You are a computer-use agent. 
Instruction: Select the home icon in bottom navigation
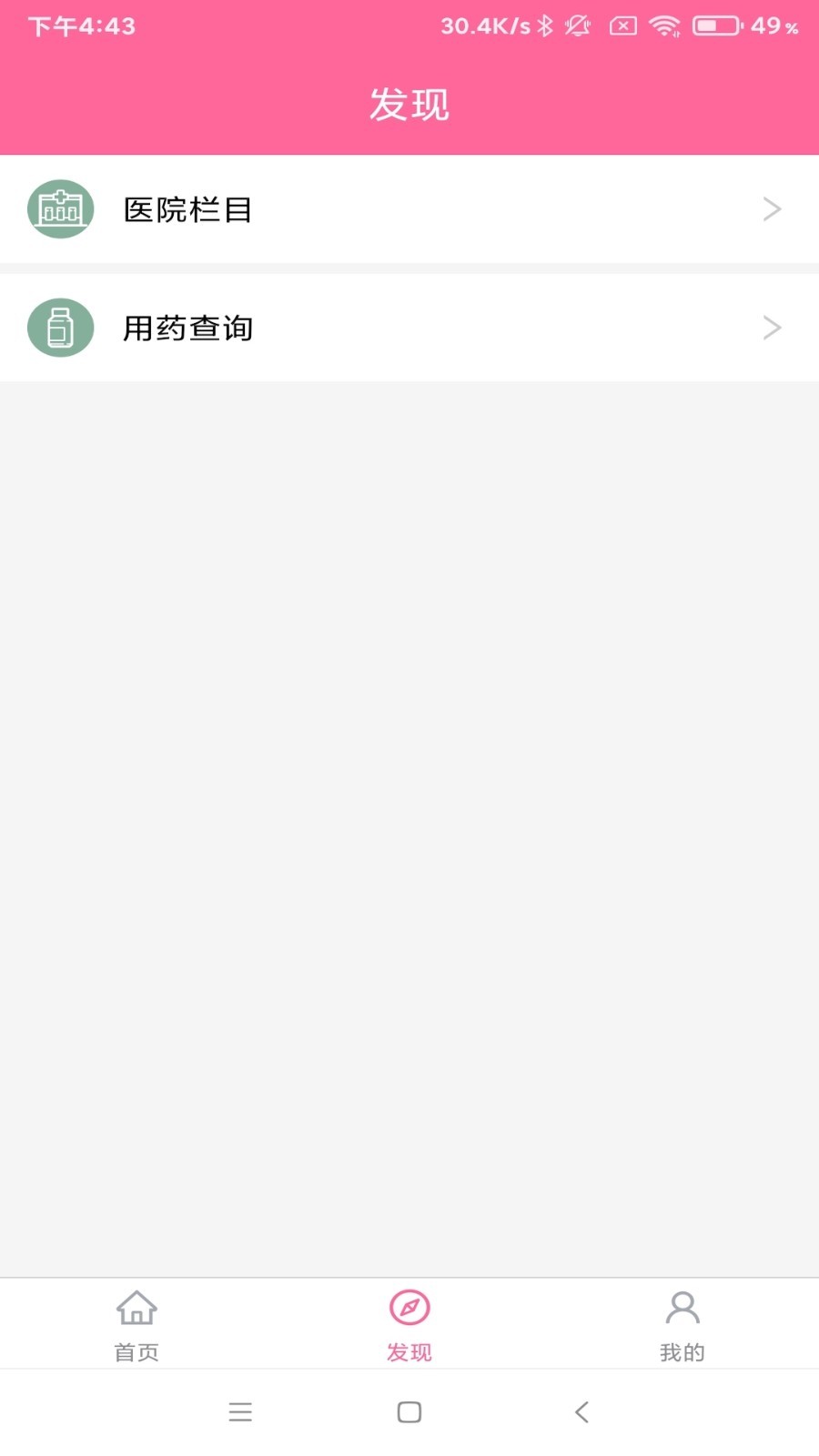pos(136,1309)
